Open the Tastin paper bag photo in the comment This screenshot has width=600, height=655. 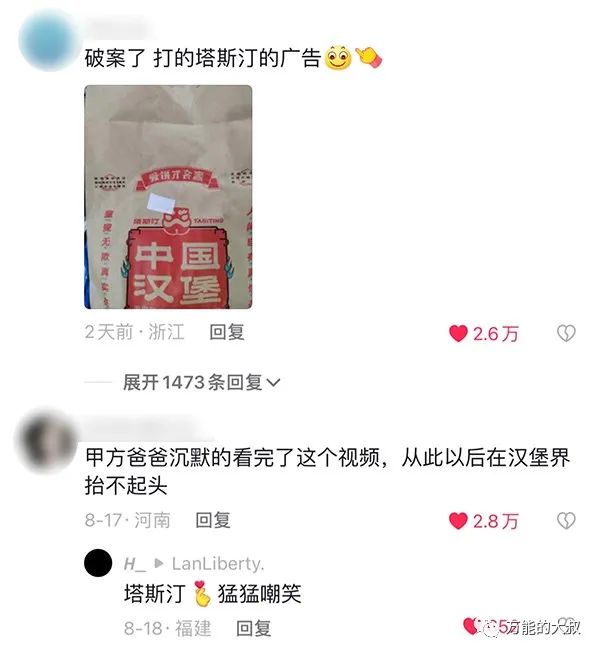(168, 197)
